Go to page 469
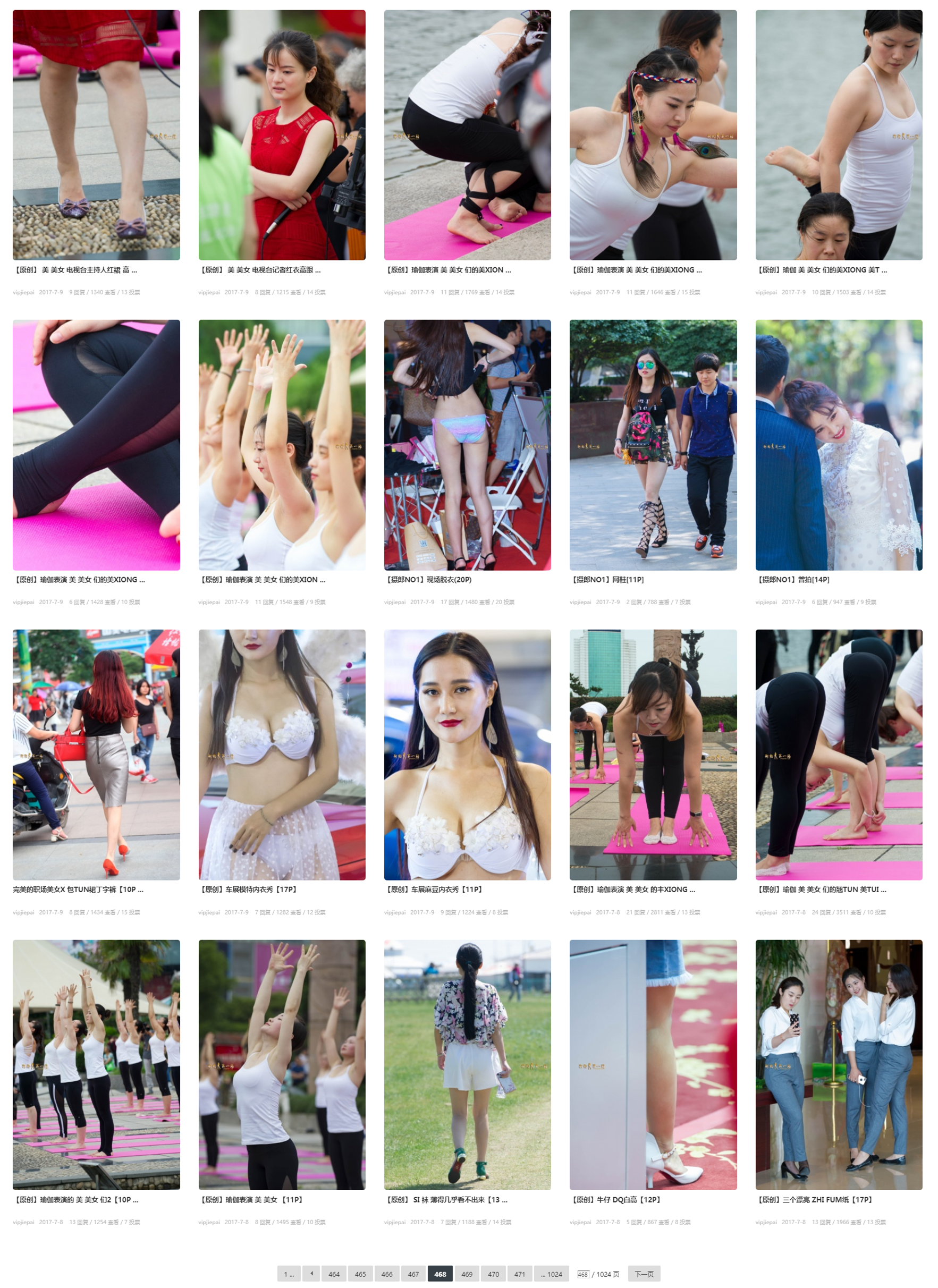938x1288 pixels. (x=467, y=1274)
